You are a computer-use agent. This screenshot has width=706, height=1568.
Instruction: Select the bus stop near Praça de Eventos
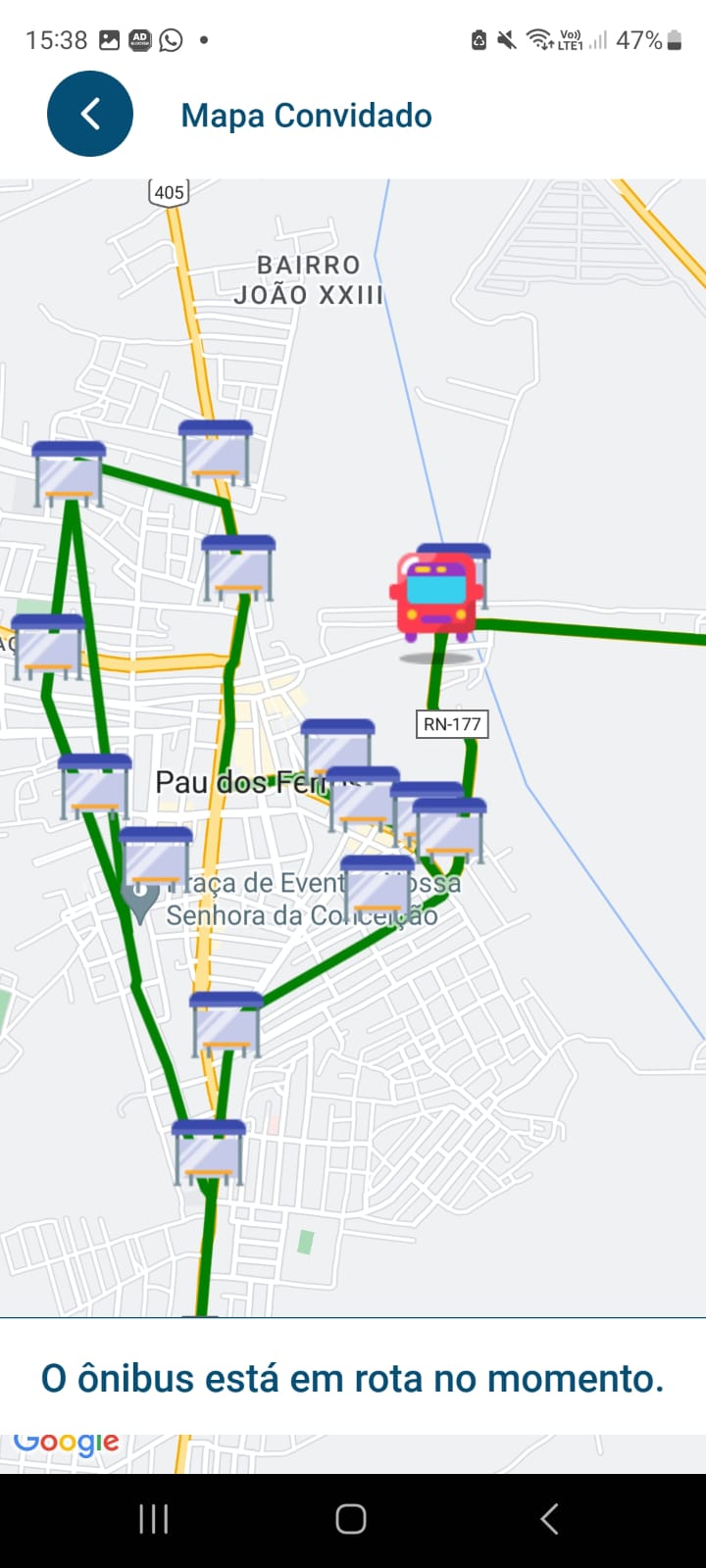(x=157, y=857)
